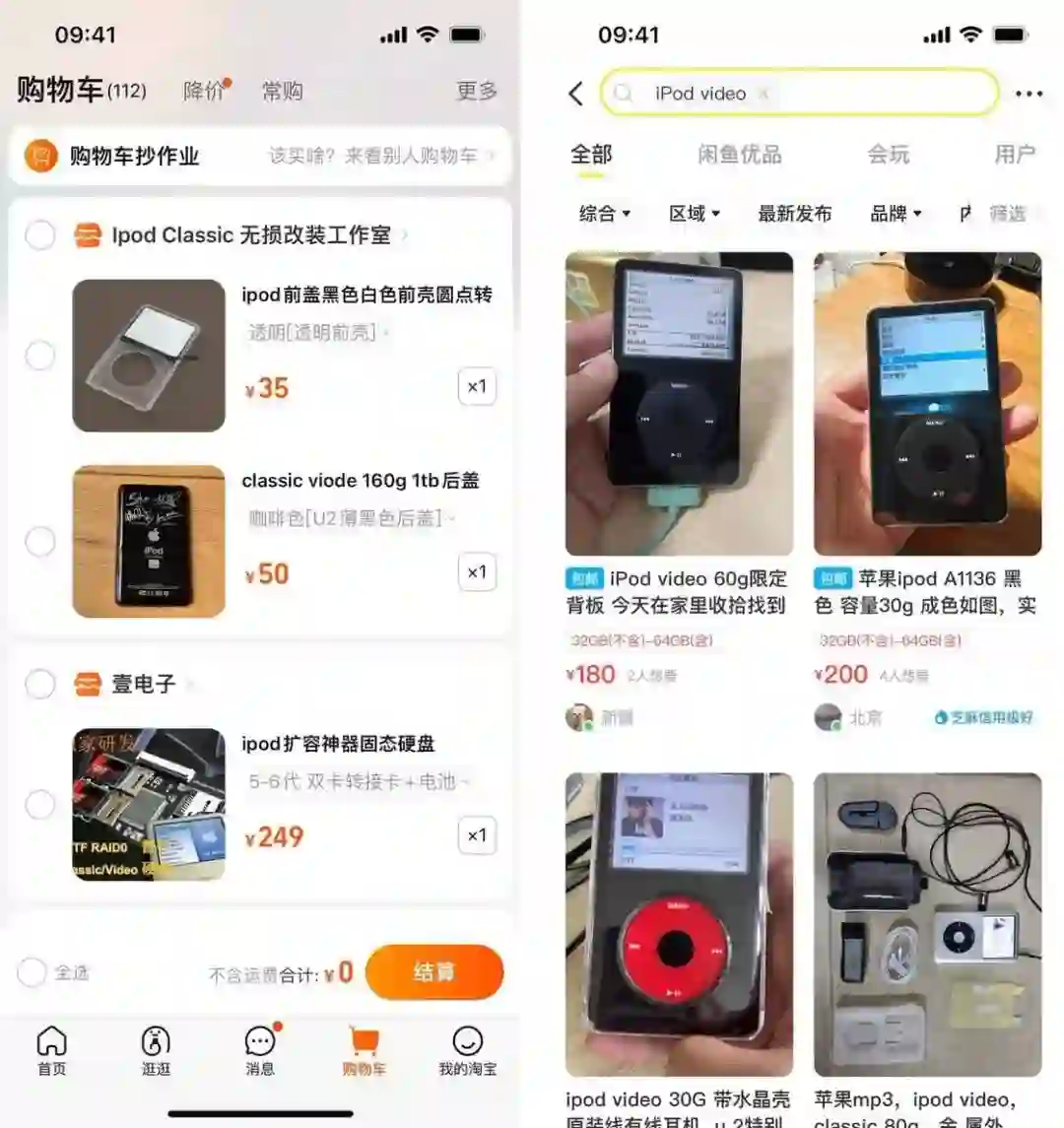This screenshot has height=1128, width=1064.
Task: Change quantity x1 for the ¥249 item
Action: point(477,835)
